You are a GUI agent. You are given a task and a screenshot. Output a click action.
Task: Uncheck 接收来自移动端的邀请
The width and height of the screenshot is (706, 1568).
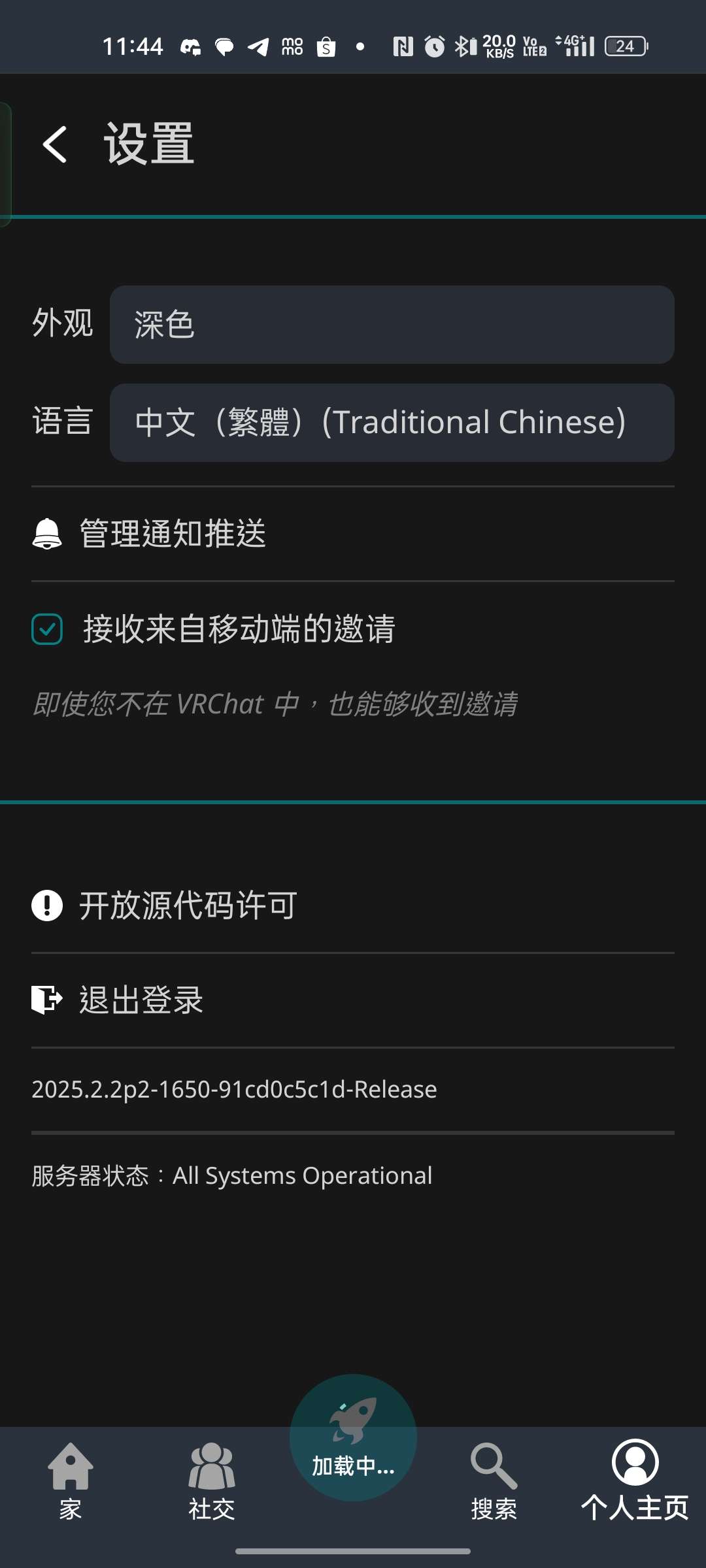tap(47, 629)
